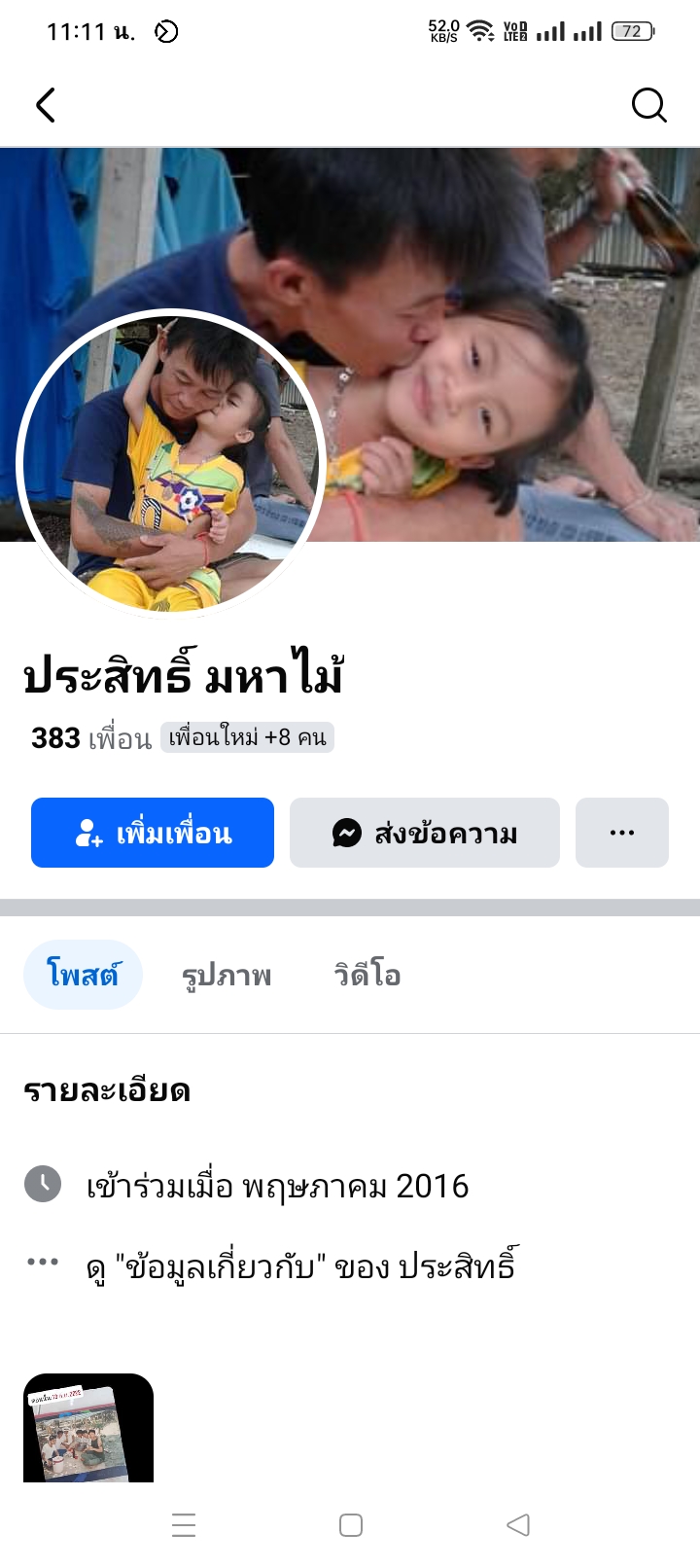
Task: Open recent apps from the navigation bar
Action: (184, 1524)
